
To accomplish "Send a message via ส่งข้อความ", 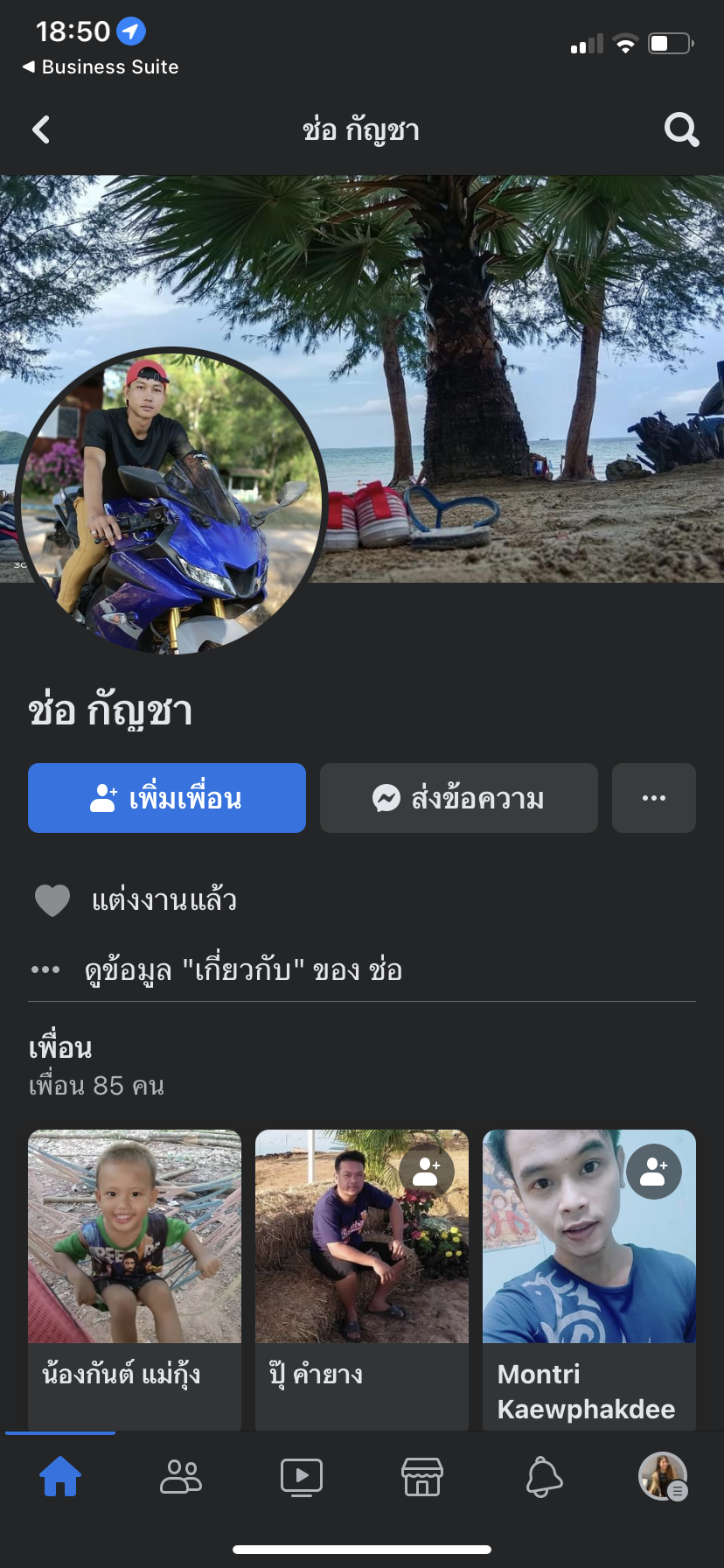I will (x=459, y=798).
